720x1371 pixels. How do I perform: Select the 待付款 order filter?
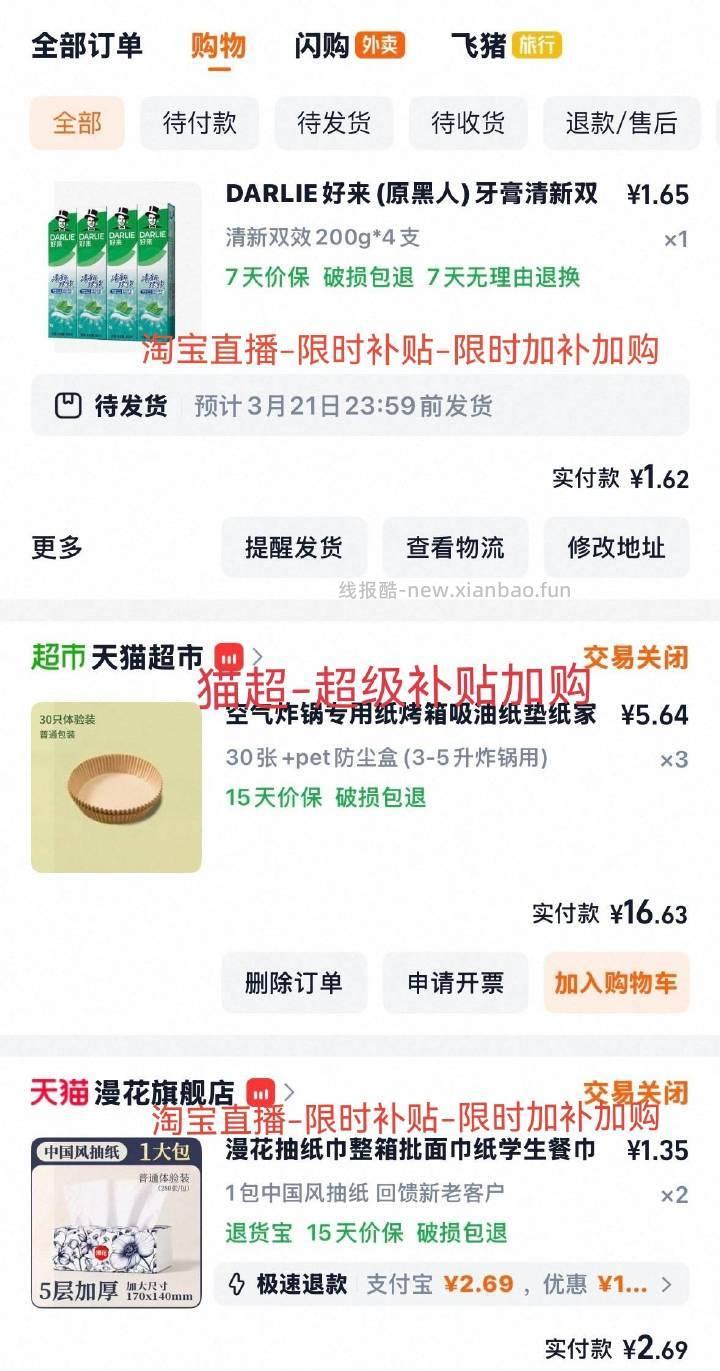point(199,123)
